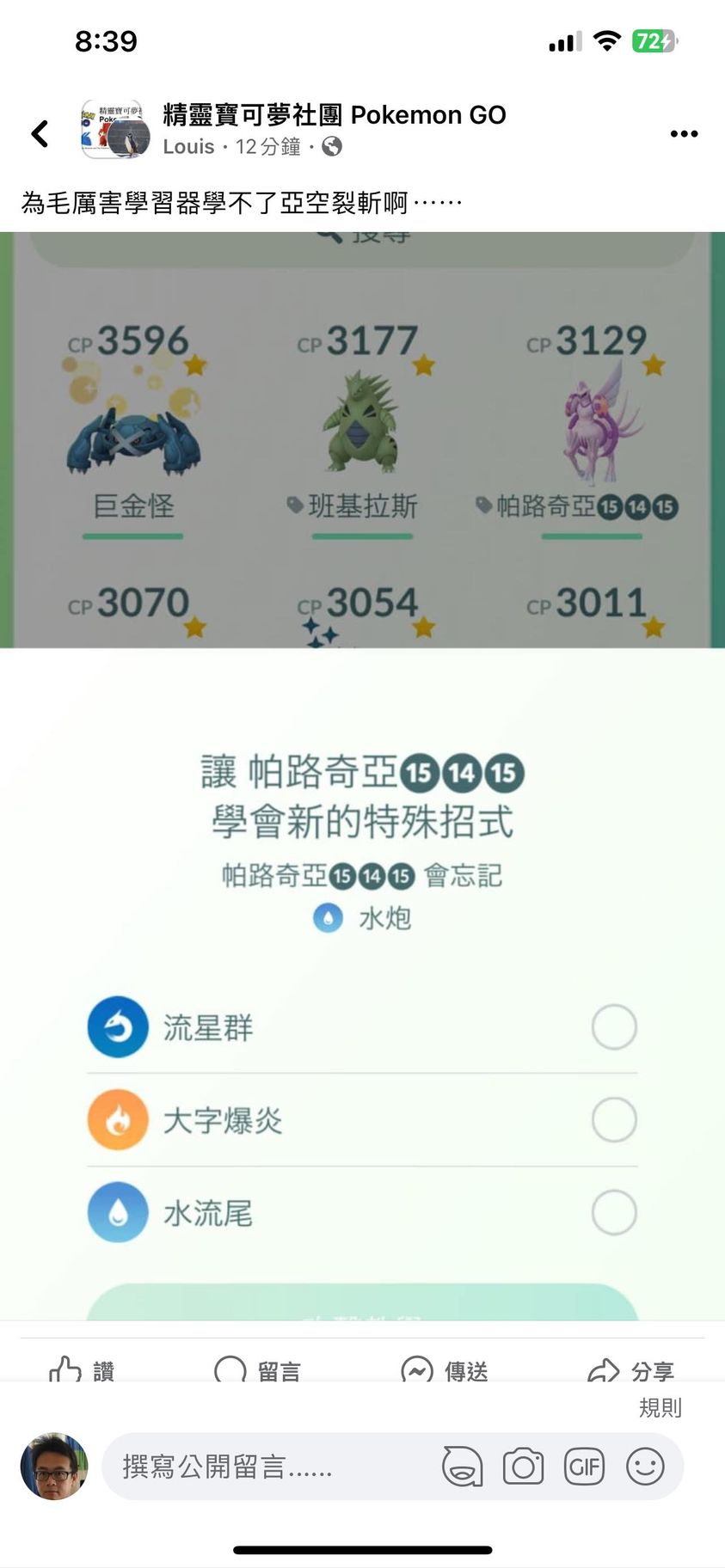725x1568 pixels.
Task: Open the posted Pokemon GO screenshot
Action: pyautogui.click(x=362, y=774)
